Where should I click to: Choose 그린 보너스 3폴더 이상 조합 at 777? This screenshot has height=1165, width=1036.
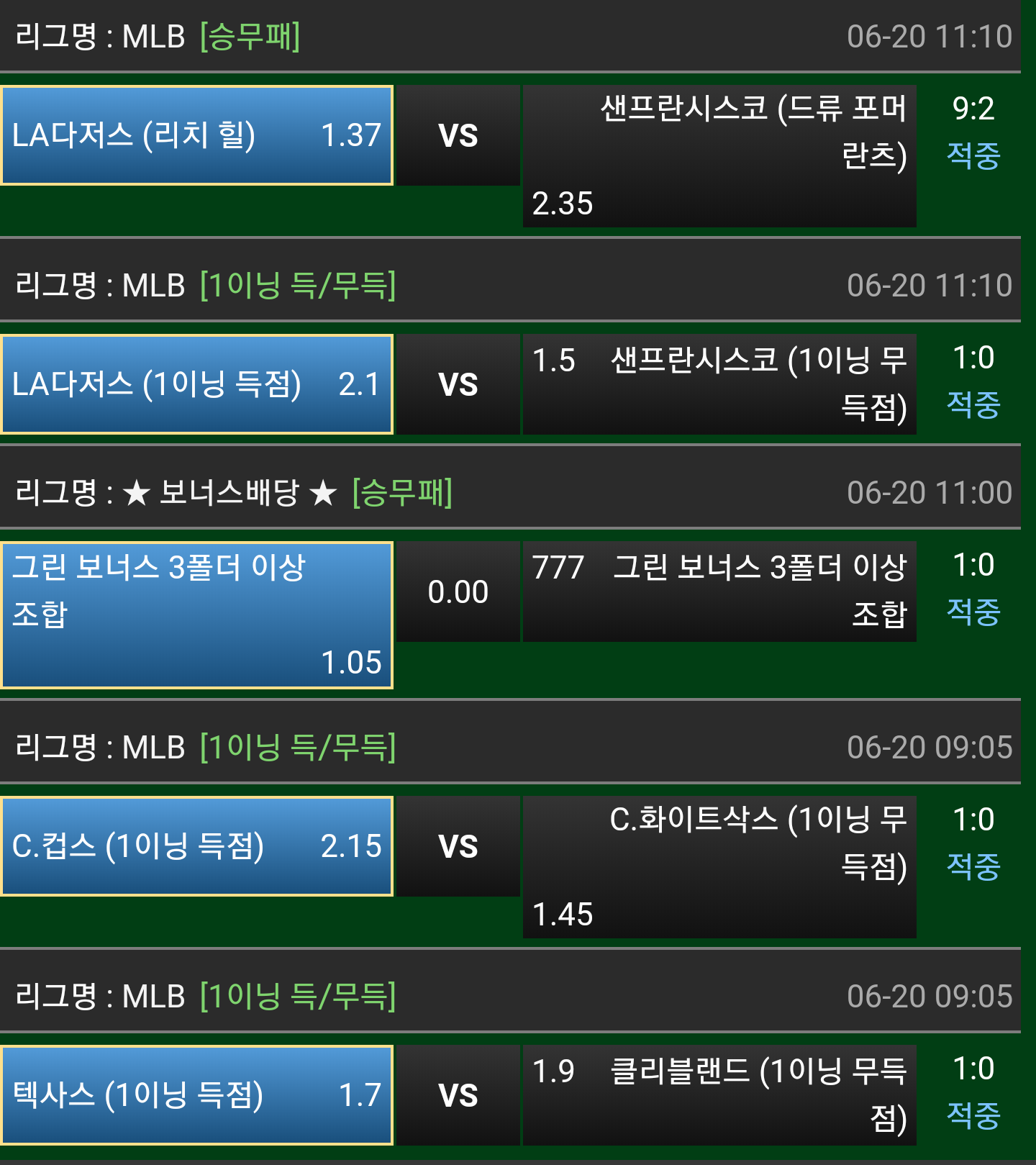coord(719,591)
